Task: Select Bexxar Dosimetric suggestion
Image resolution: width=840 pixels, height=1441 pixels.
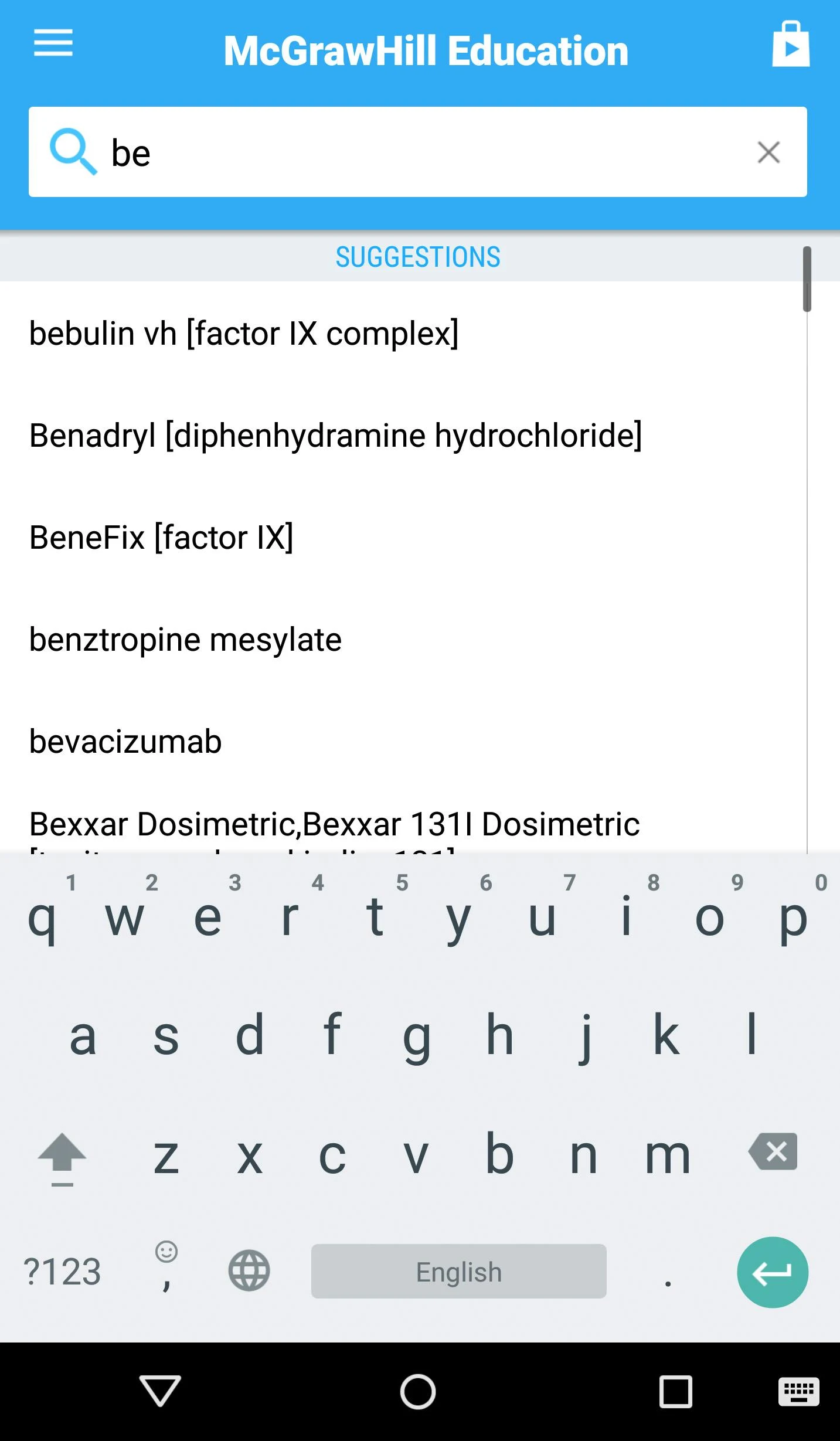Action: 403,824
